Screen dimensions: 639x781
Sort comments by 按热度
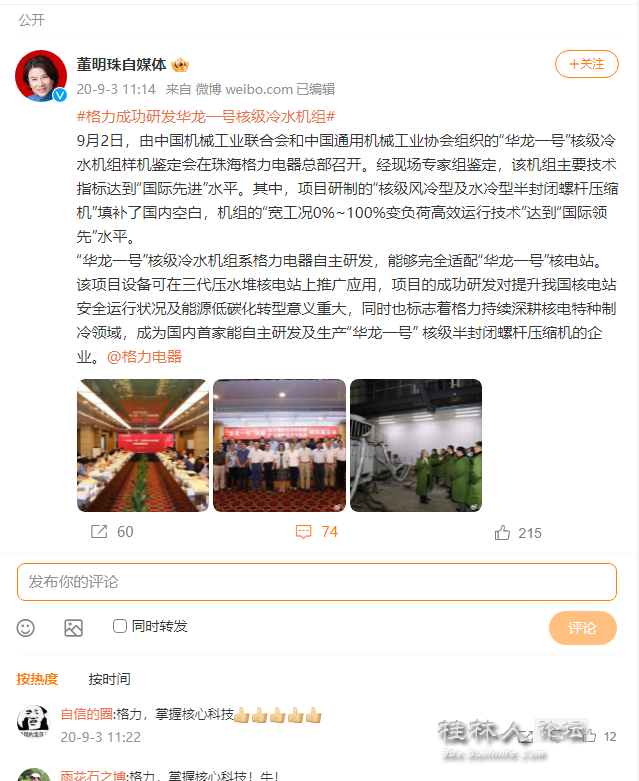point(37,679)
